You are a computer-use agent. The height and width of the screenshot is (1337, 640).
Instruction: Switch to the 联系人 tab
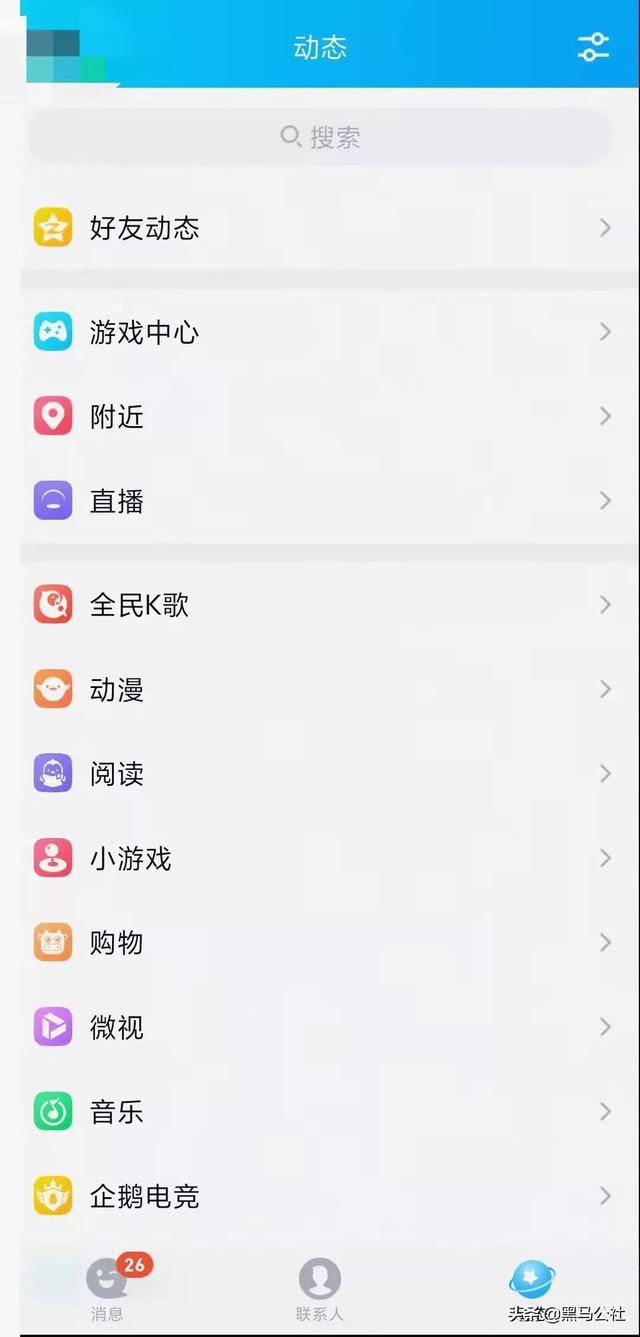click(x=319, y=1288)
